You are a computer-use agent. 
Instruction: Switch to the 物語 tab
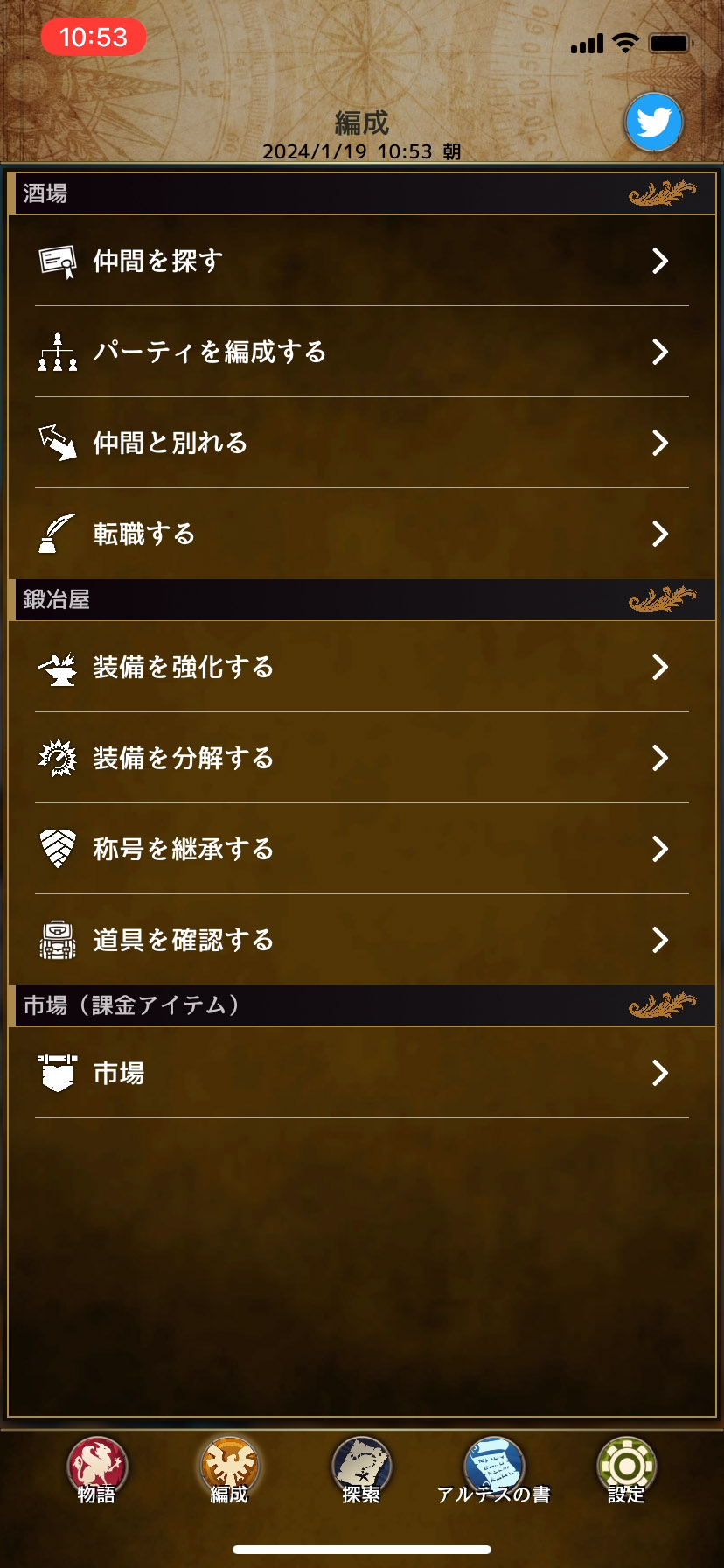tap(97, 1472)
